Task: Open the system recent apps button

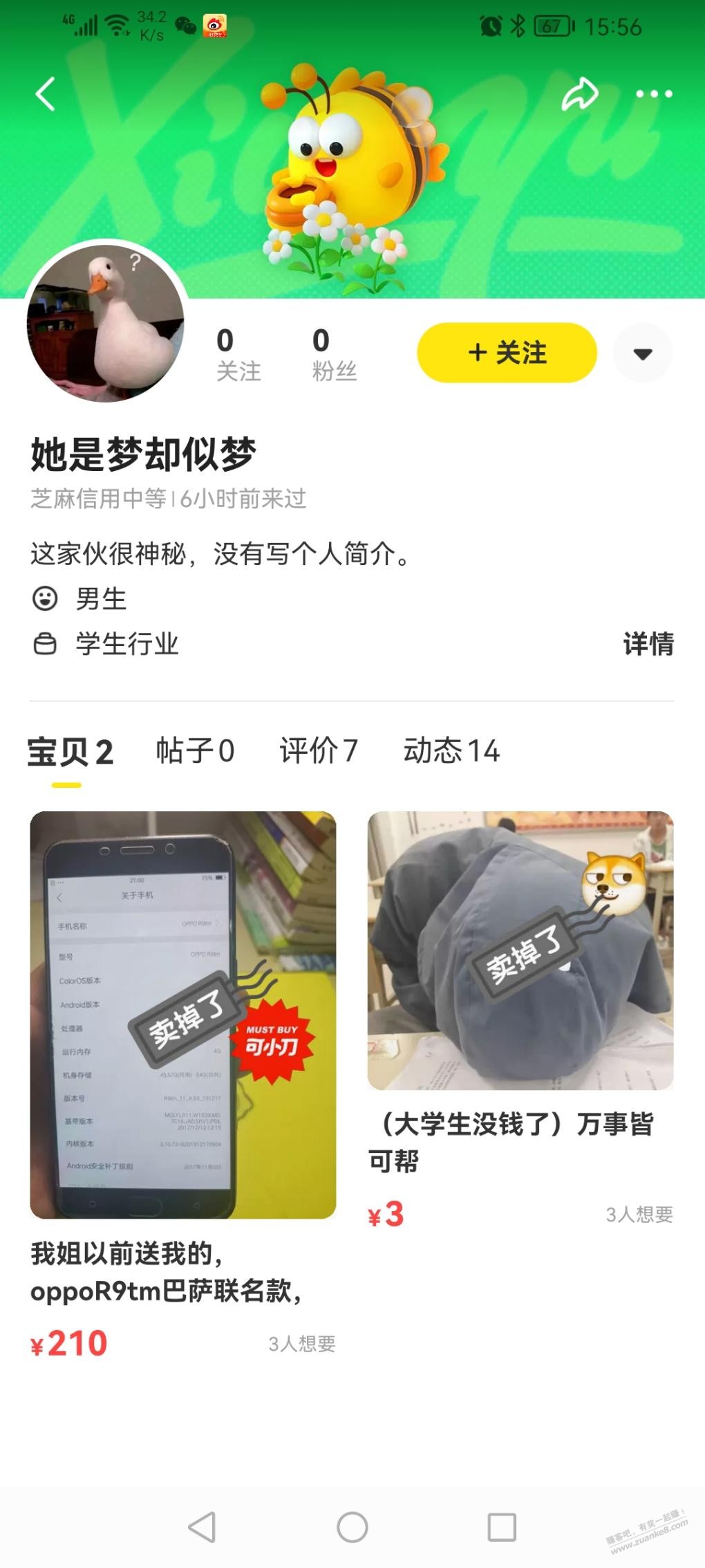Action: pyautogui.click(x=502, y=1527)
